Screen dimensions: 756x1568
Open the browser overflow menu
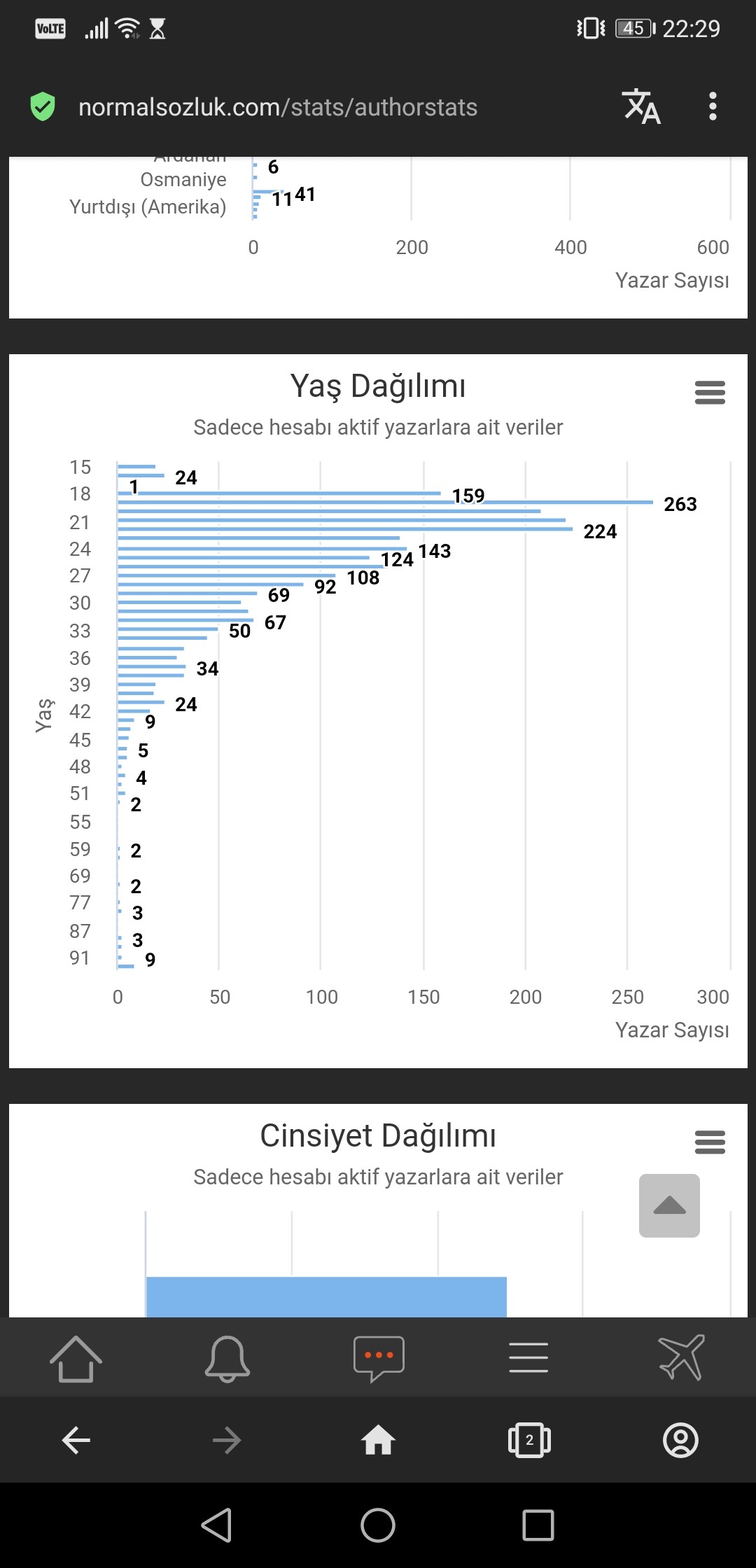713,107
